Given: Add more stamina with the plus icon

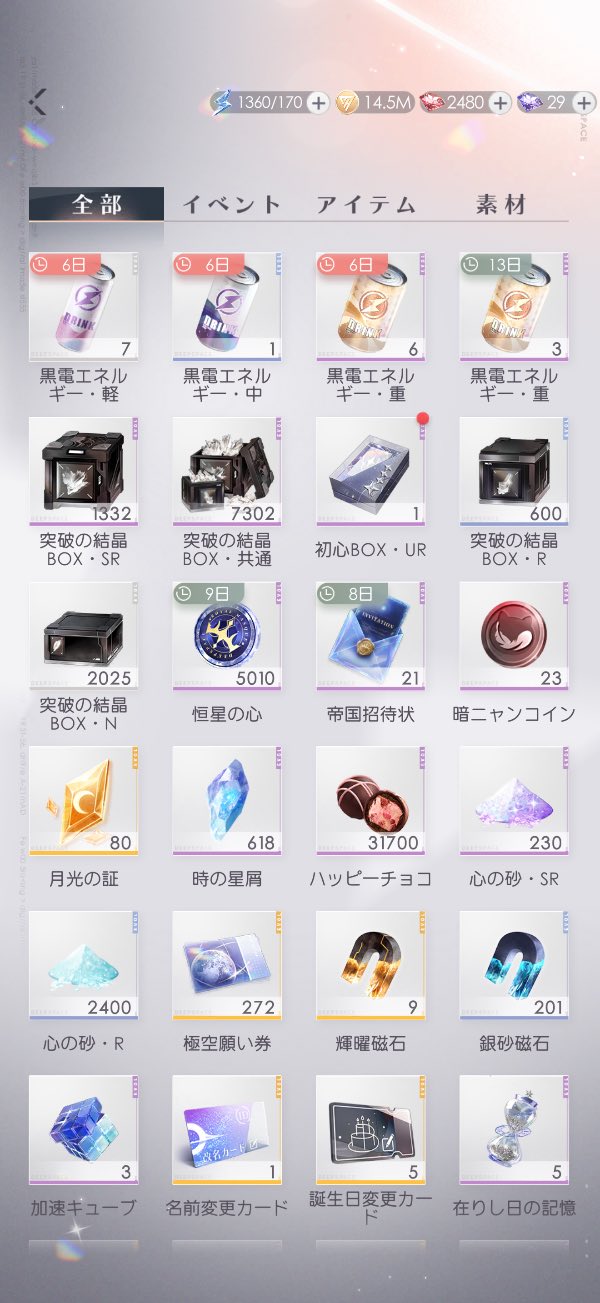Looking at the screenshot, I should tap(318, 102).
